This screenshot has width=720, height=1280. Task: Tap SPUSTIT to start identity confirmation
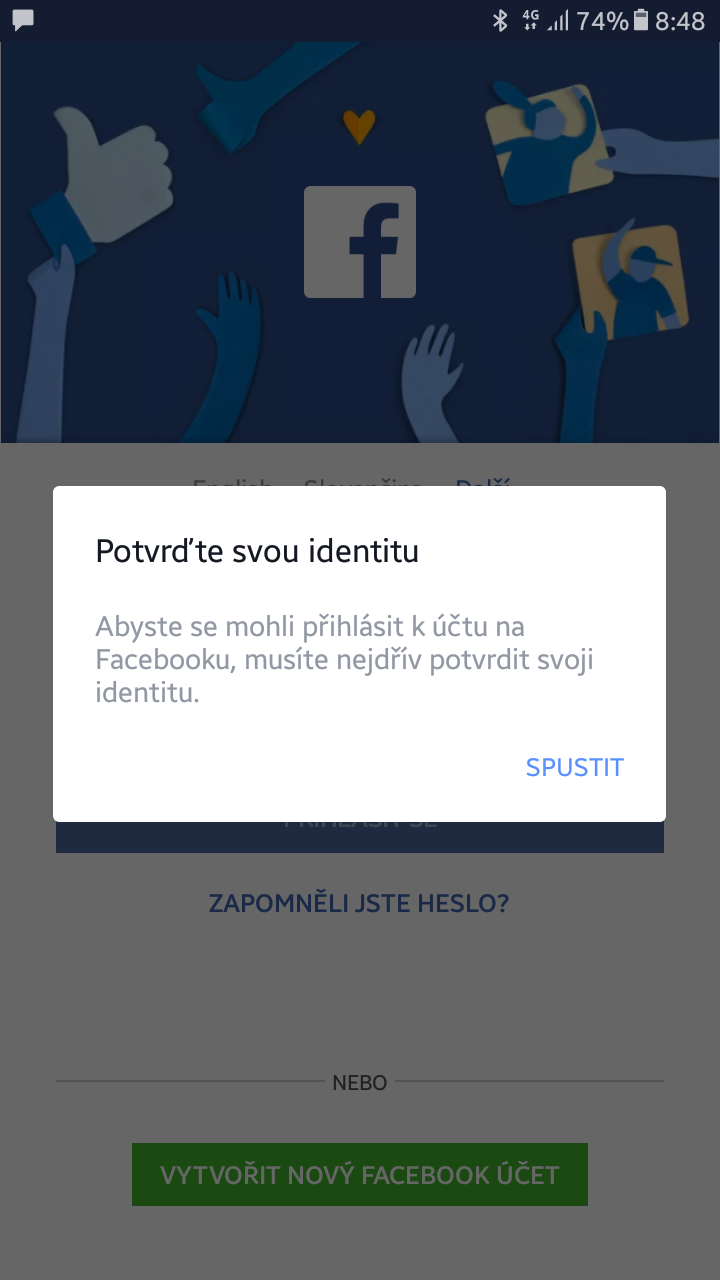[x=574, y=767]
